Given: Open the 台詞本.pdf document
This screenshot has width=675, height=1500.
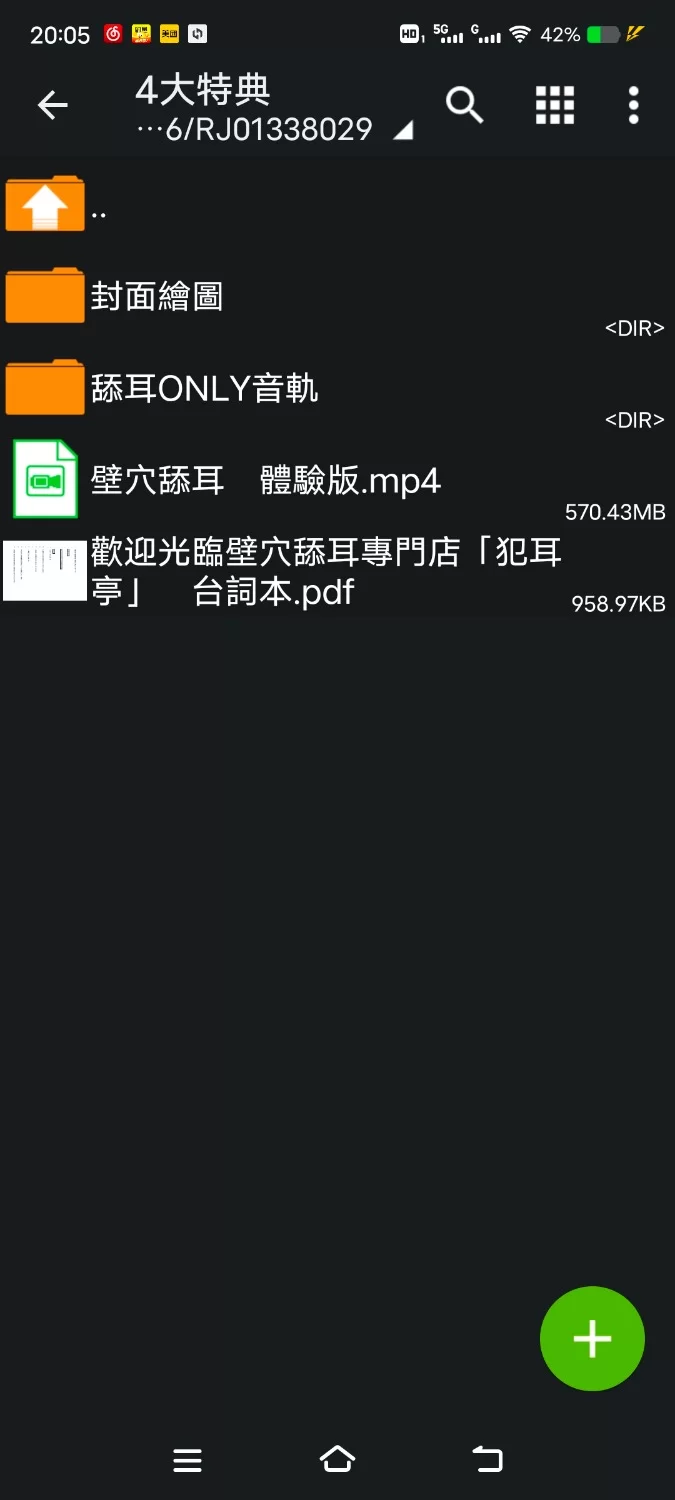Looking at the screenshot, I should (300, 572).
